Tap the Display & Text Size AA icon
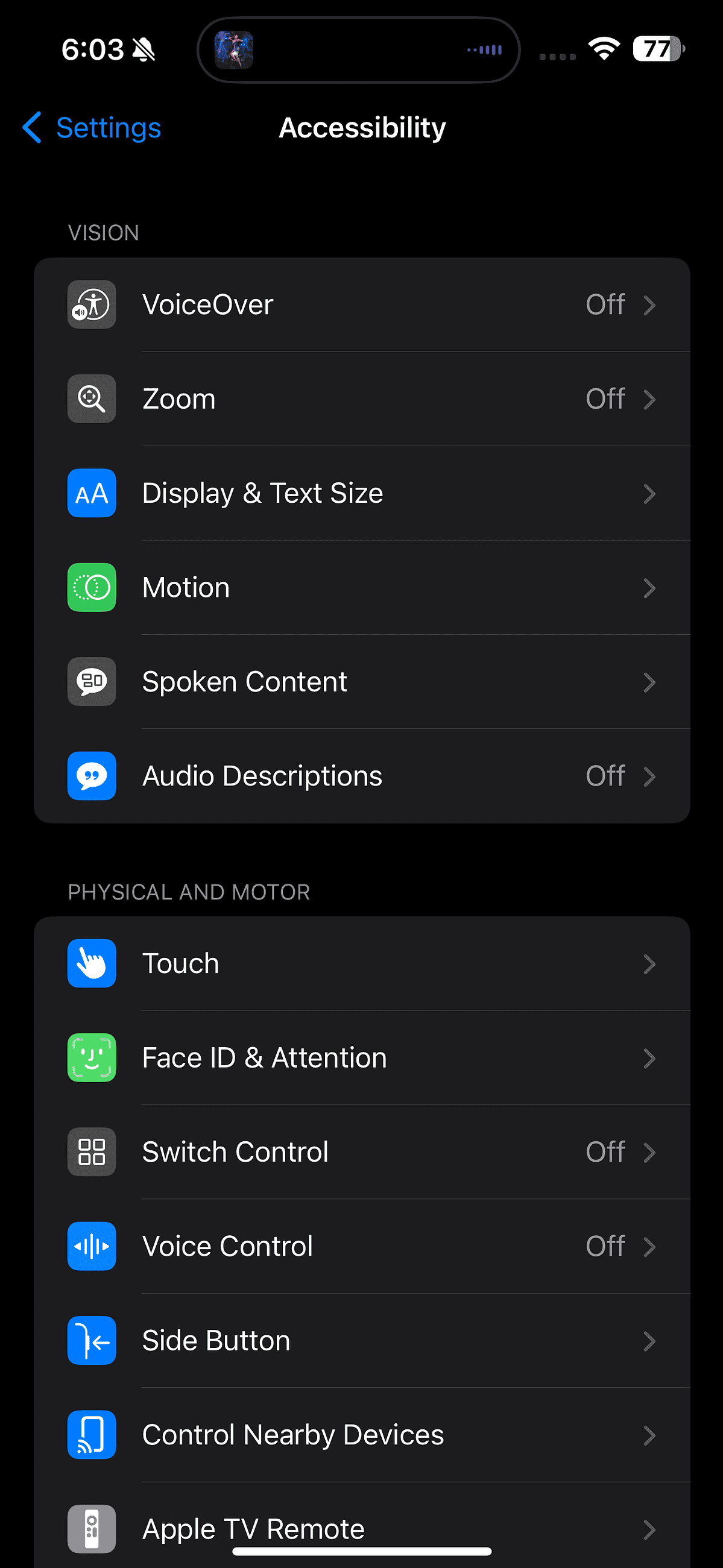 pyautogui.click(x=92, y=494)
